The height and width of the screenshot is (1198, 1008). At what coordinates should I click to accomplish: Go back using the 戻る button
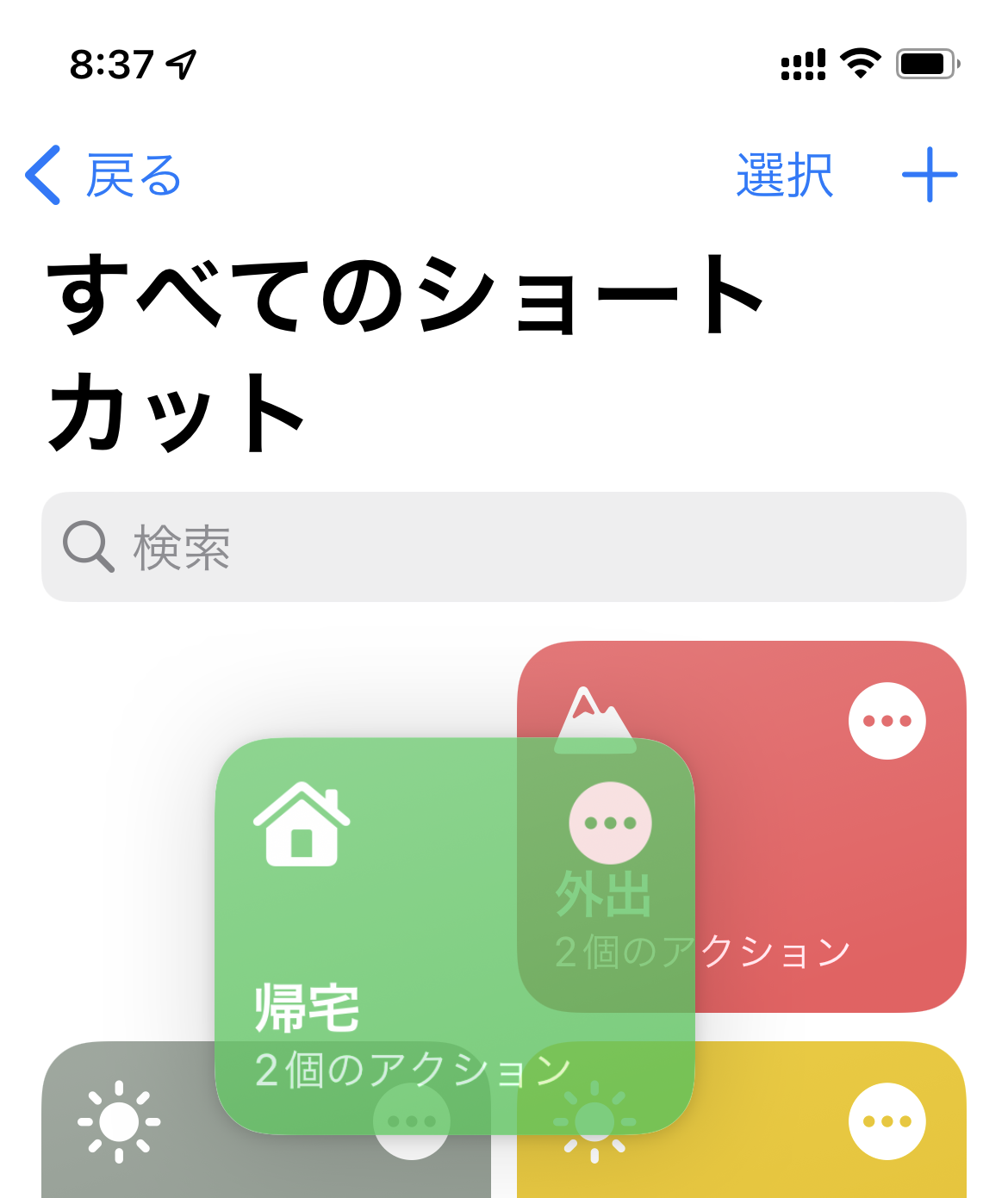pyautogui.click(x=103, y=176)
